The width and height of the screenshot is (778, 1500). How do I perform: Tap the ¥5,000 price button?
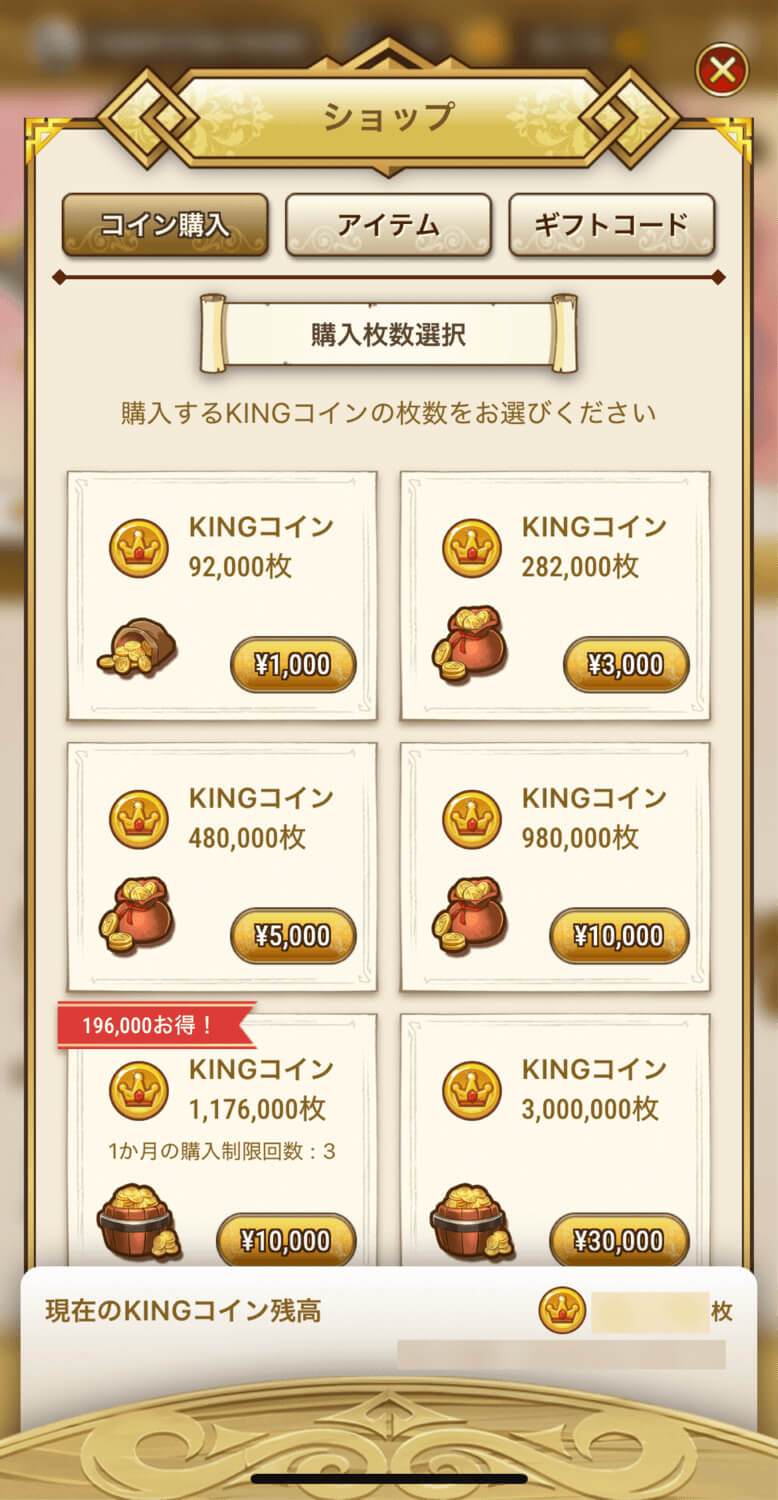[293, 936]
